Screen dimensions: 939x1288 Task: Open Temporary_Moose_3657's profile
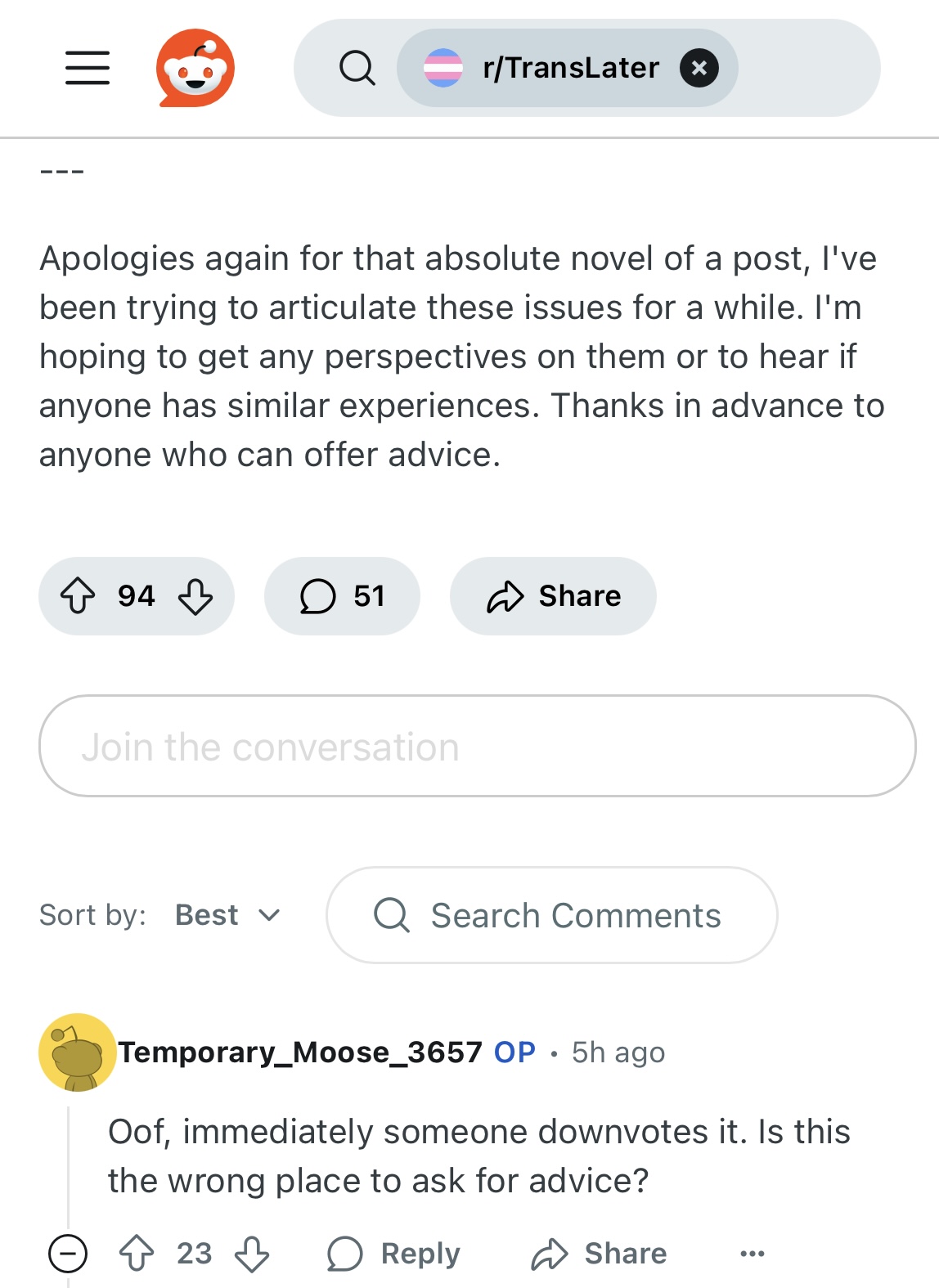click(299, 1052)
